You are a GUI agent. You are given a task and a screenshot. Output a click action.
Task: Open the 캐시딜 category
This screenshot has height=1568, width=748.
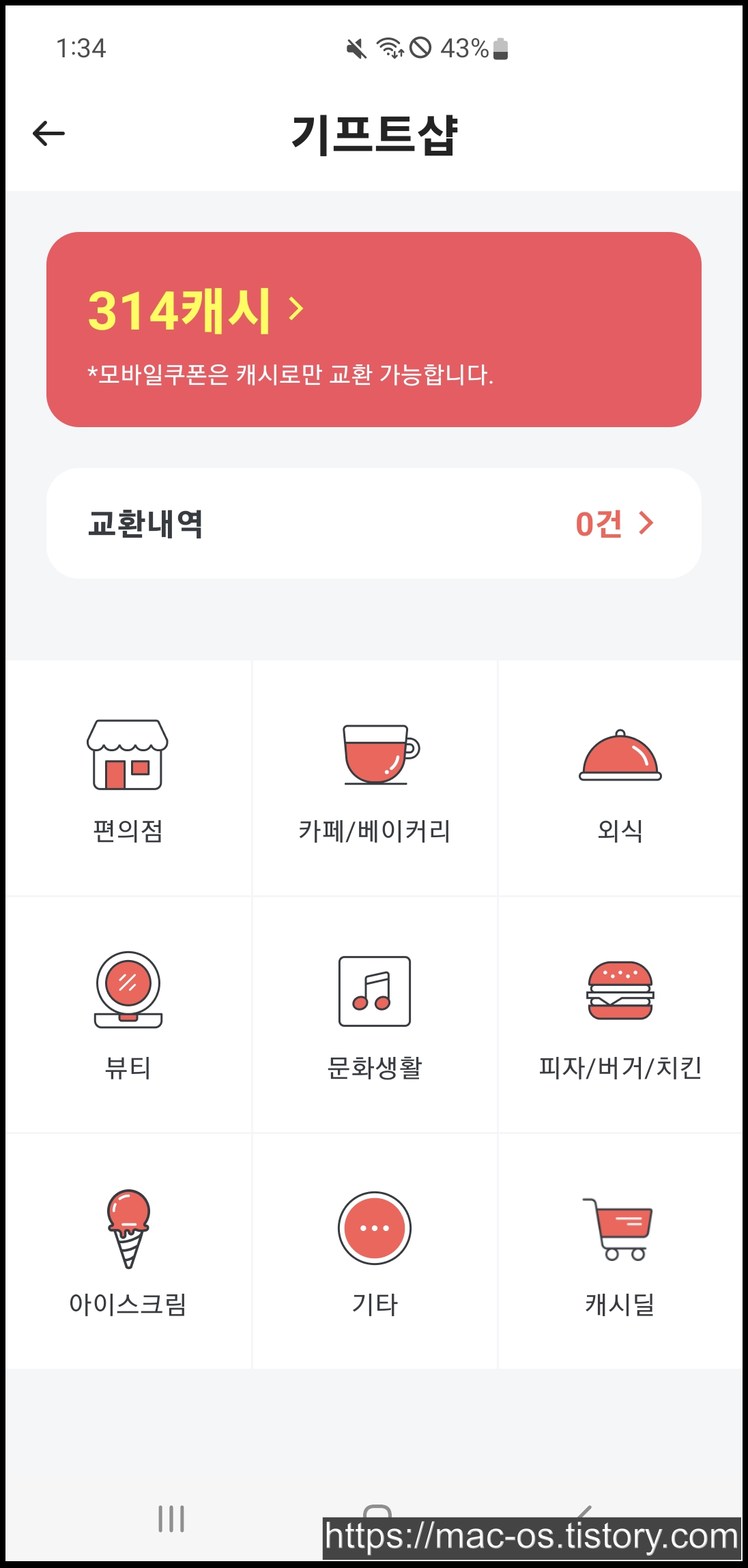(620, 1251)
